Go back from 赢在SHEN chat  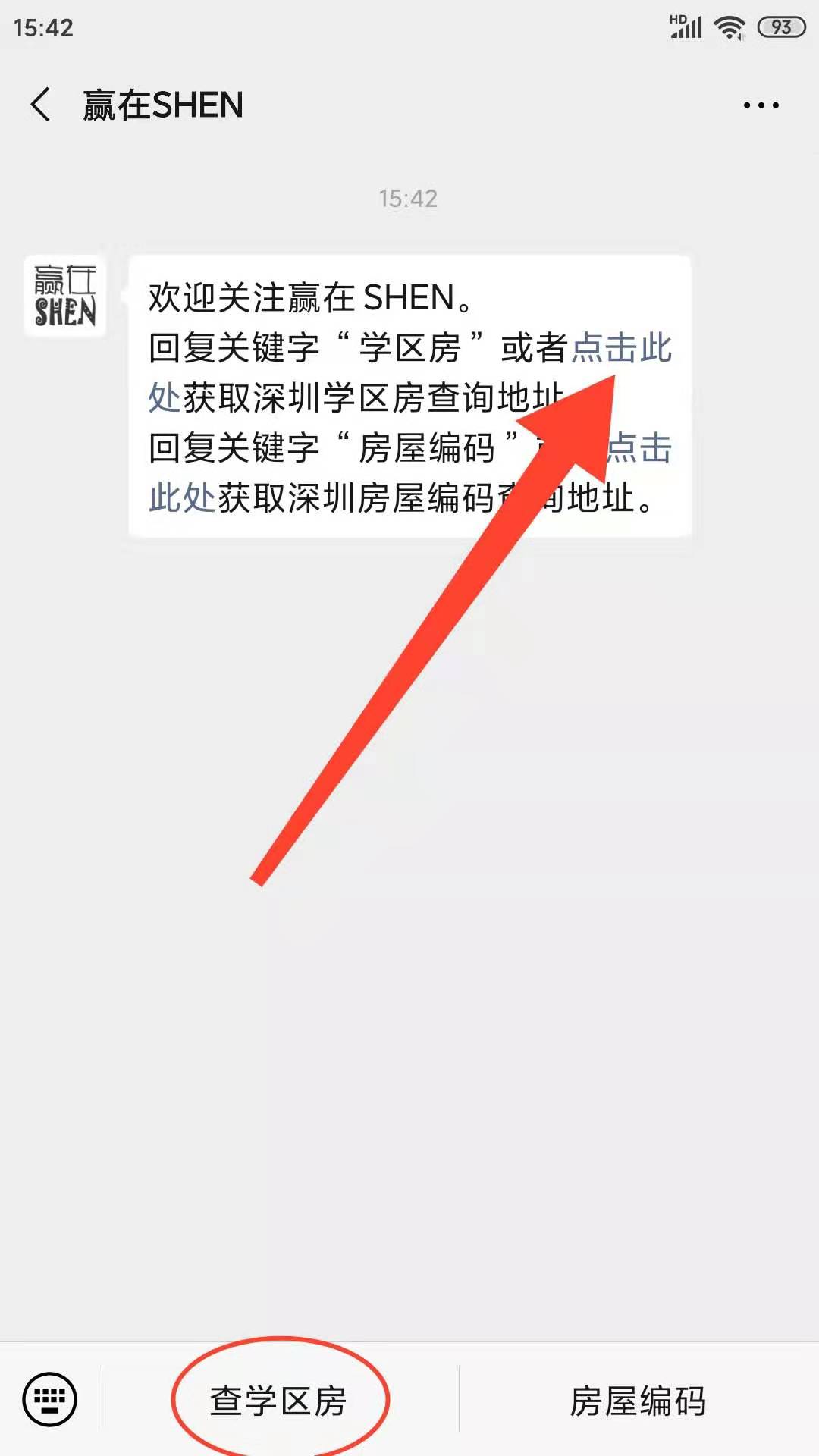(41, 105)
